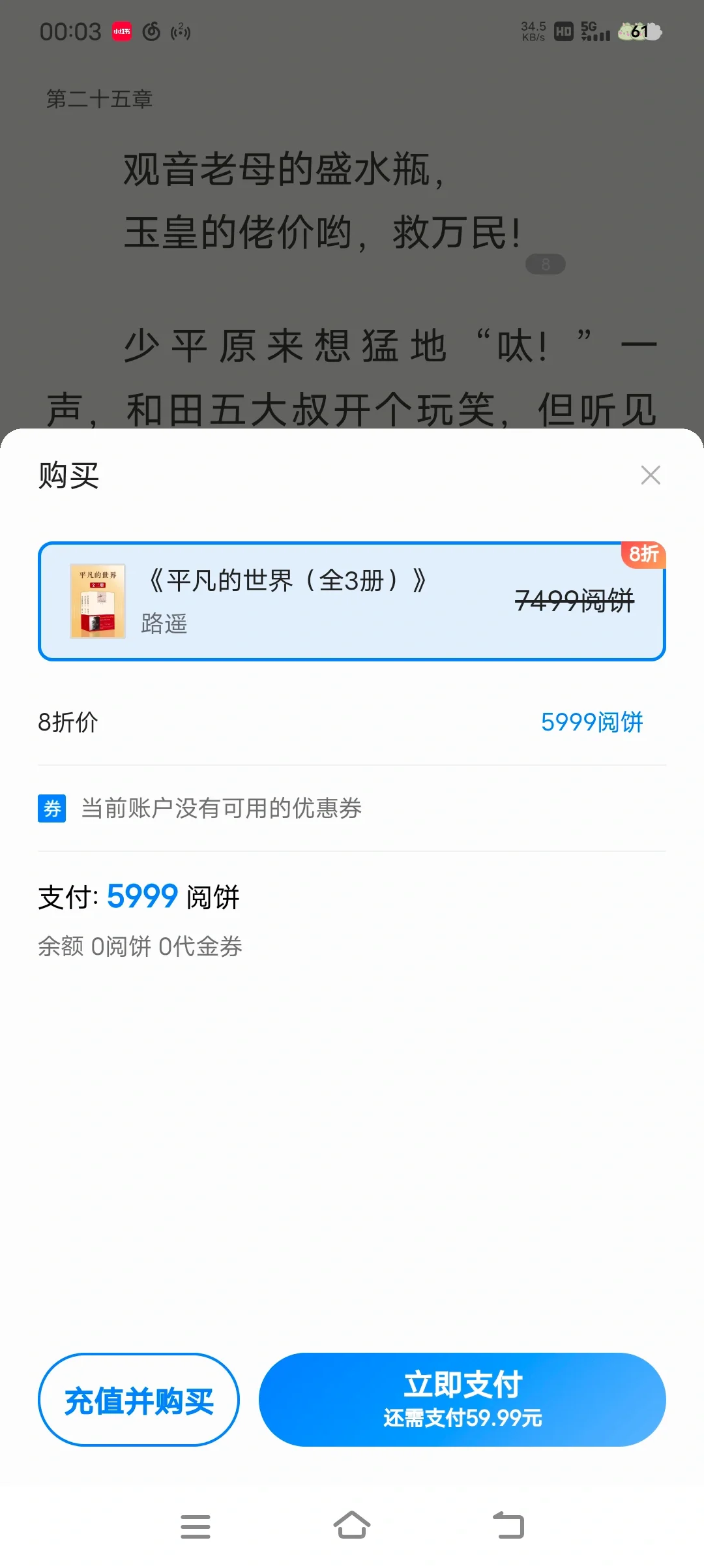Close the 购买 purchase sheet
The image size is (704, 1568).
pyautogui.click(x=651, y=475)
